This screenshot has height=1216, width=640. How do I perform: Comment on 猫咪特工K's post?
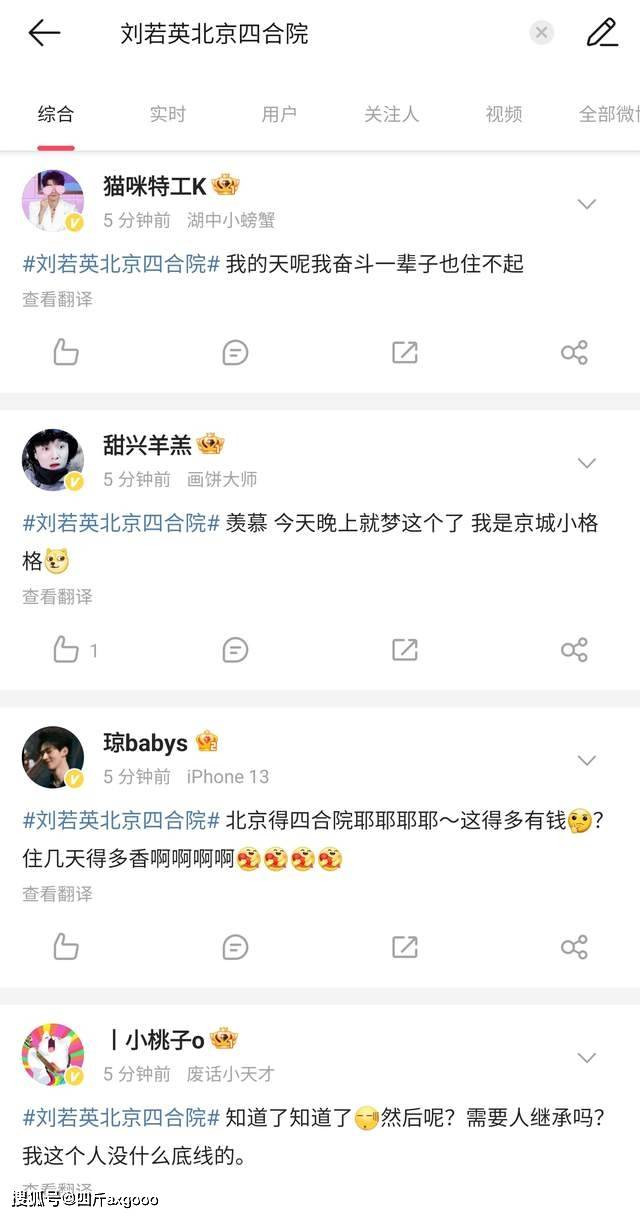[235, 352]
